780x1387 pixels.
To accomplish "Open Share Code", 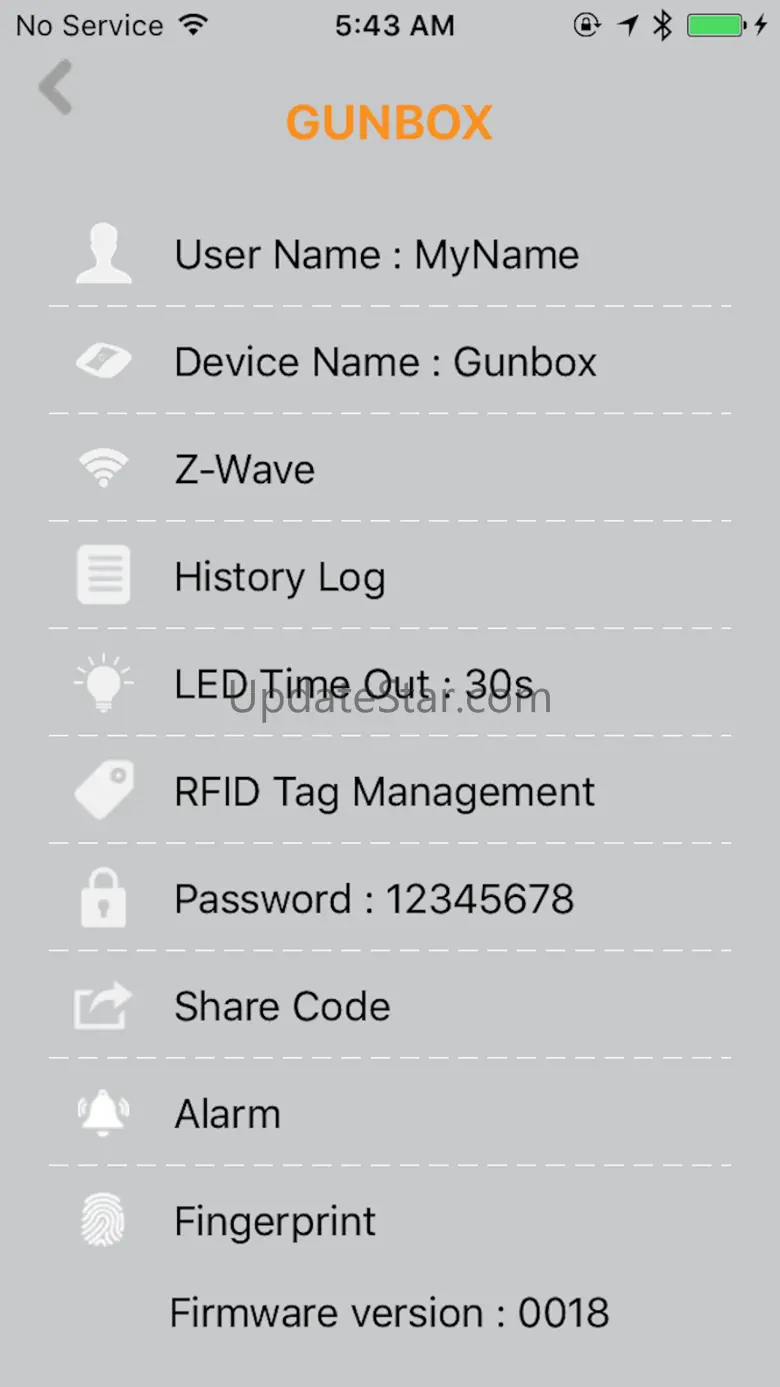I will tap(390, 1005).
